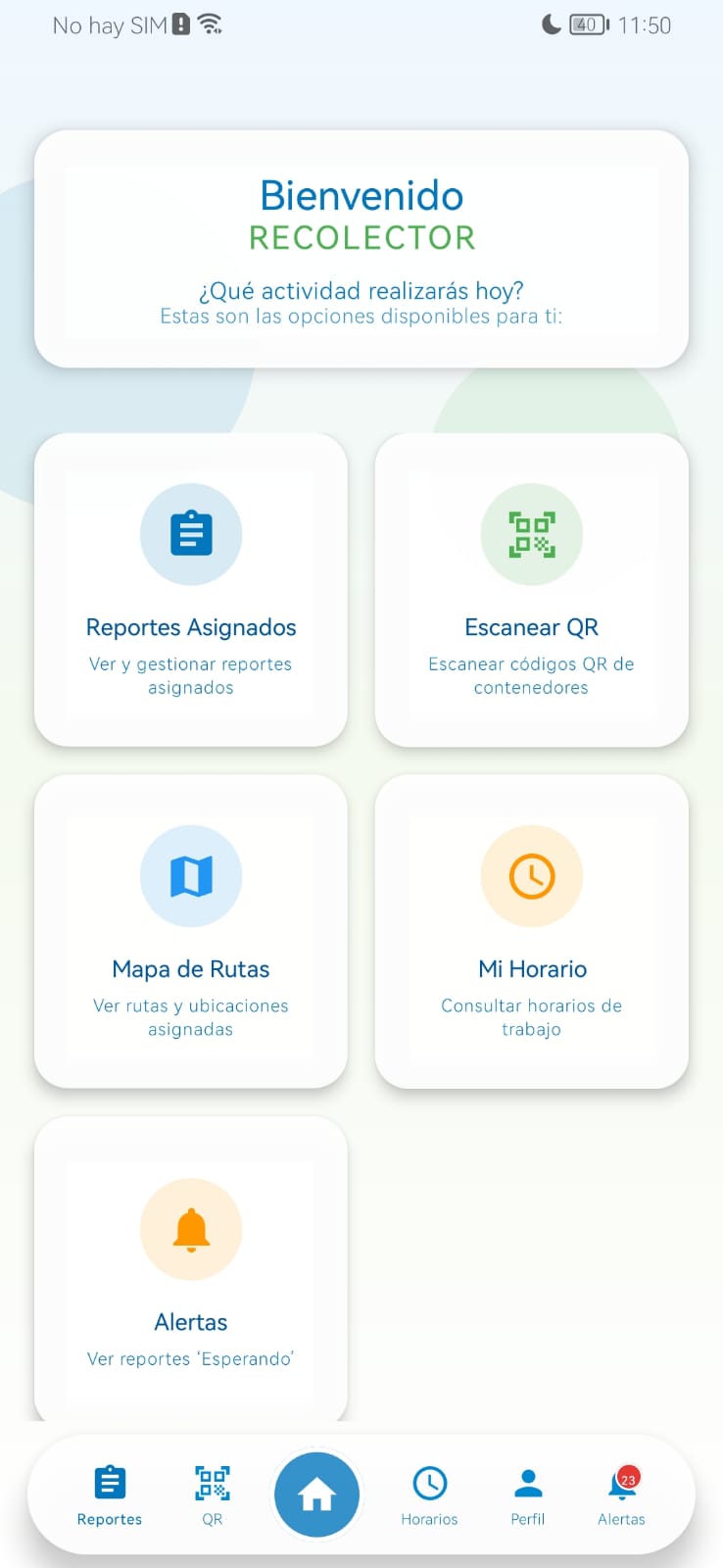Select the Mapa de Rutas map icon
The width and height of the screenshot is (723, 1568).
(x=190, y=875)
